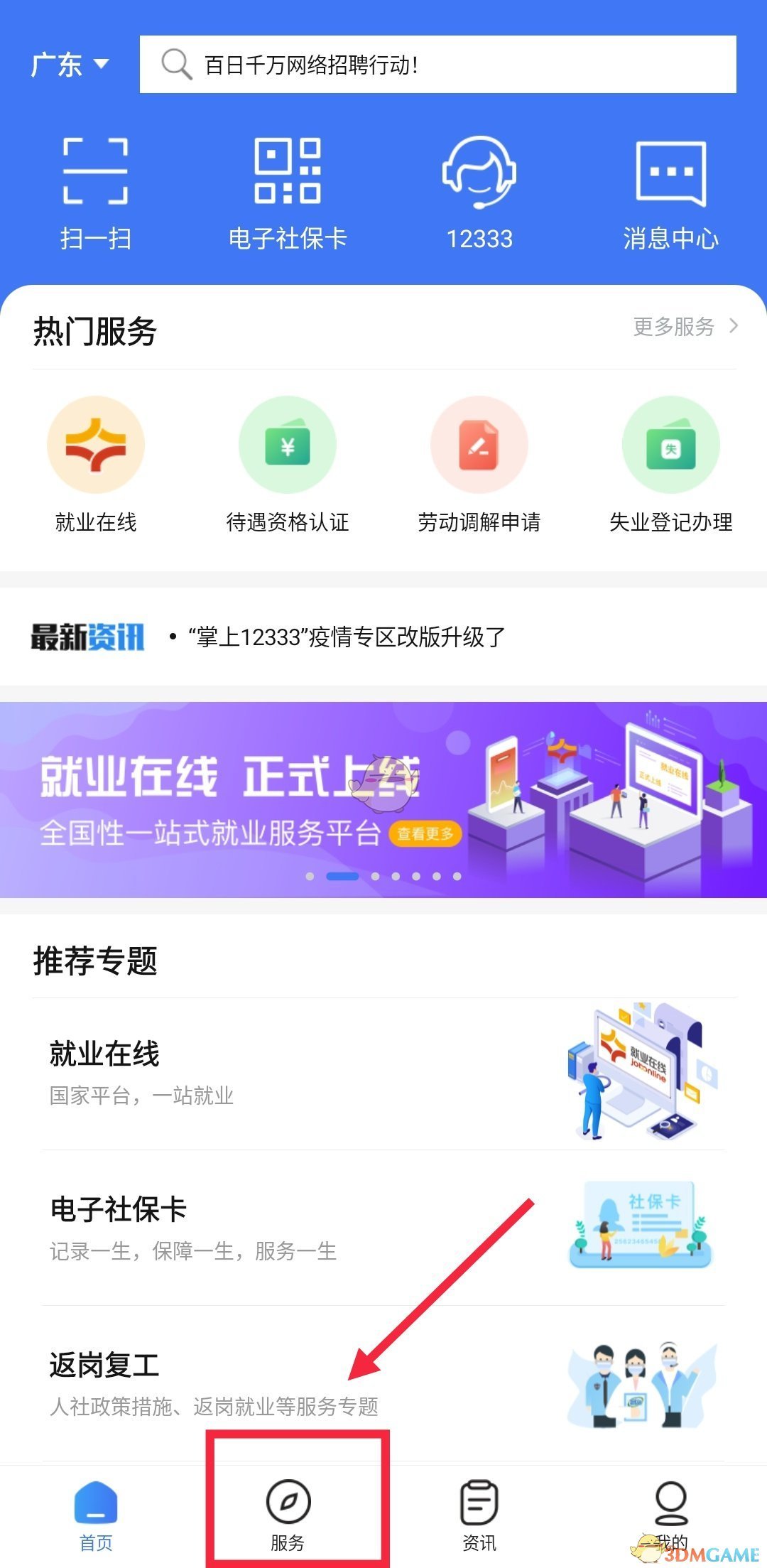This screenshot has width=767, height=1568.
Task: Read the 掌上12333疫情专区 news headline
Action: 347,637
